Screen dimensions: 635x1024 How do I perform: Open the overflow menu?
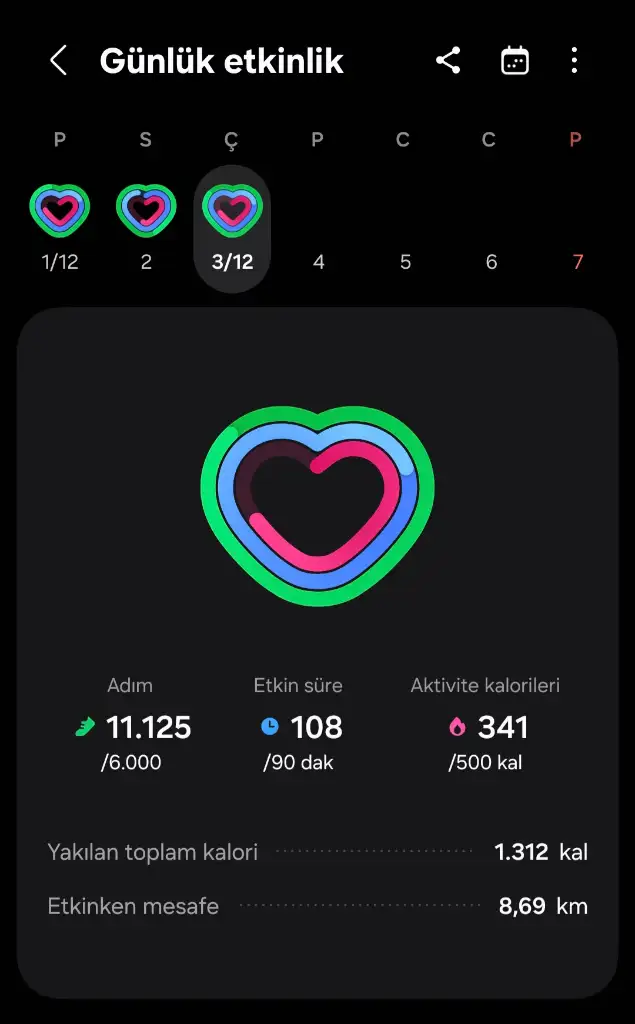pos(574,61)
